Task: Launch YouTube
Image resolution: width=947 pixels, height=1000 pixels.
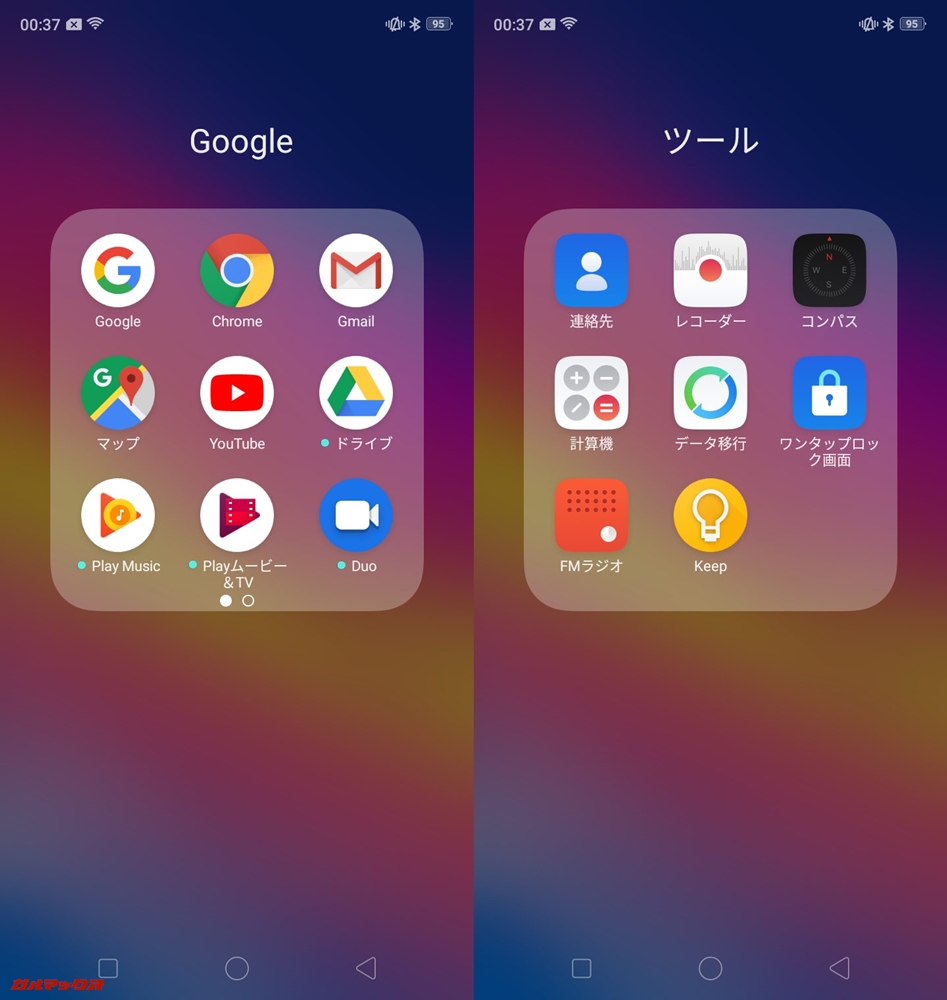Action: (x=237, y=392)
